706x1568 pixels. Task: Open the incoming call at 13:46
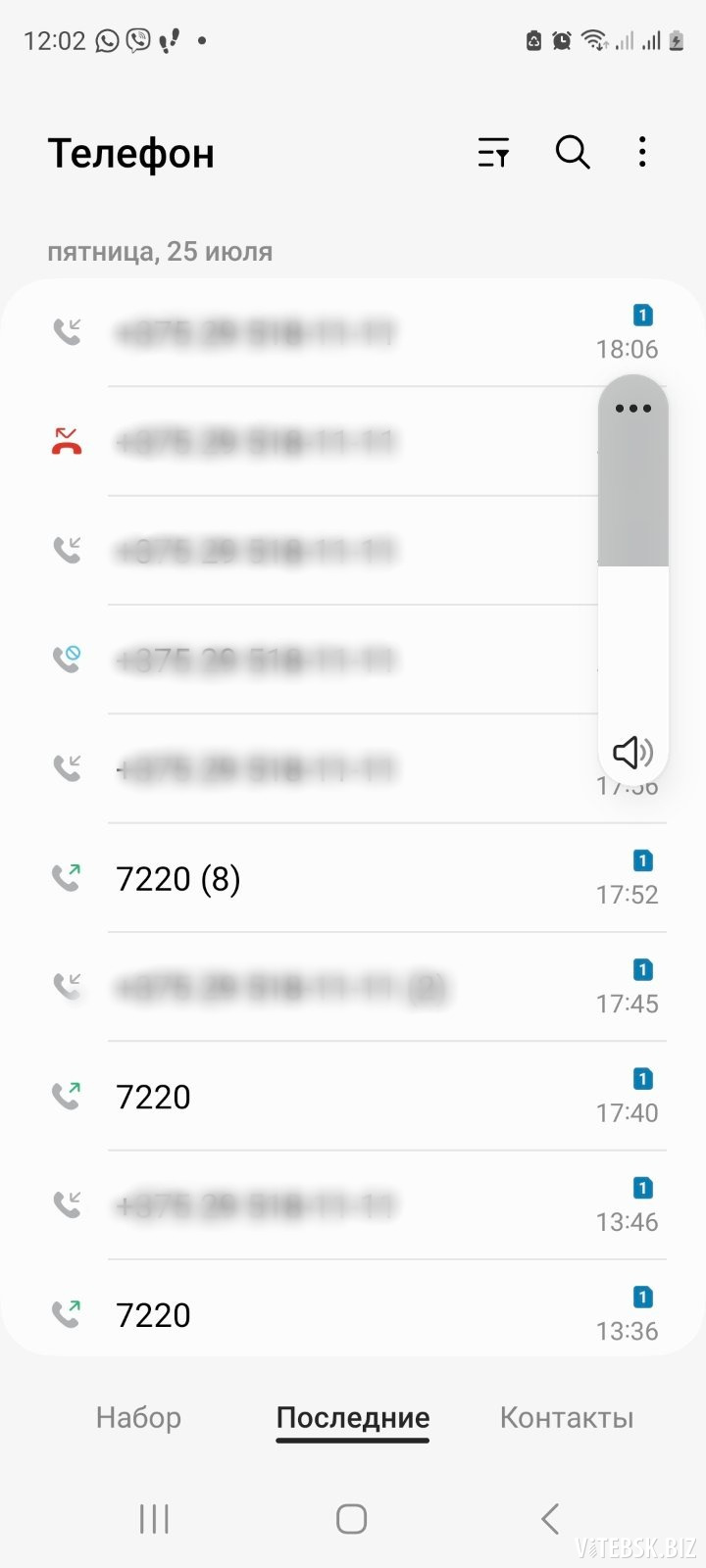pos(353,1205)
